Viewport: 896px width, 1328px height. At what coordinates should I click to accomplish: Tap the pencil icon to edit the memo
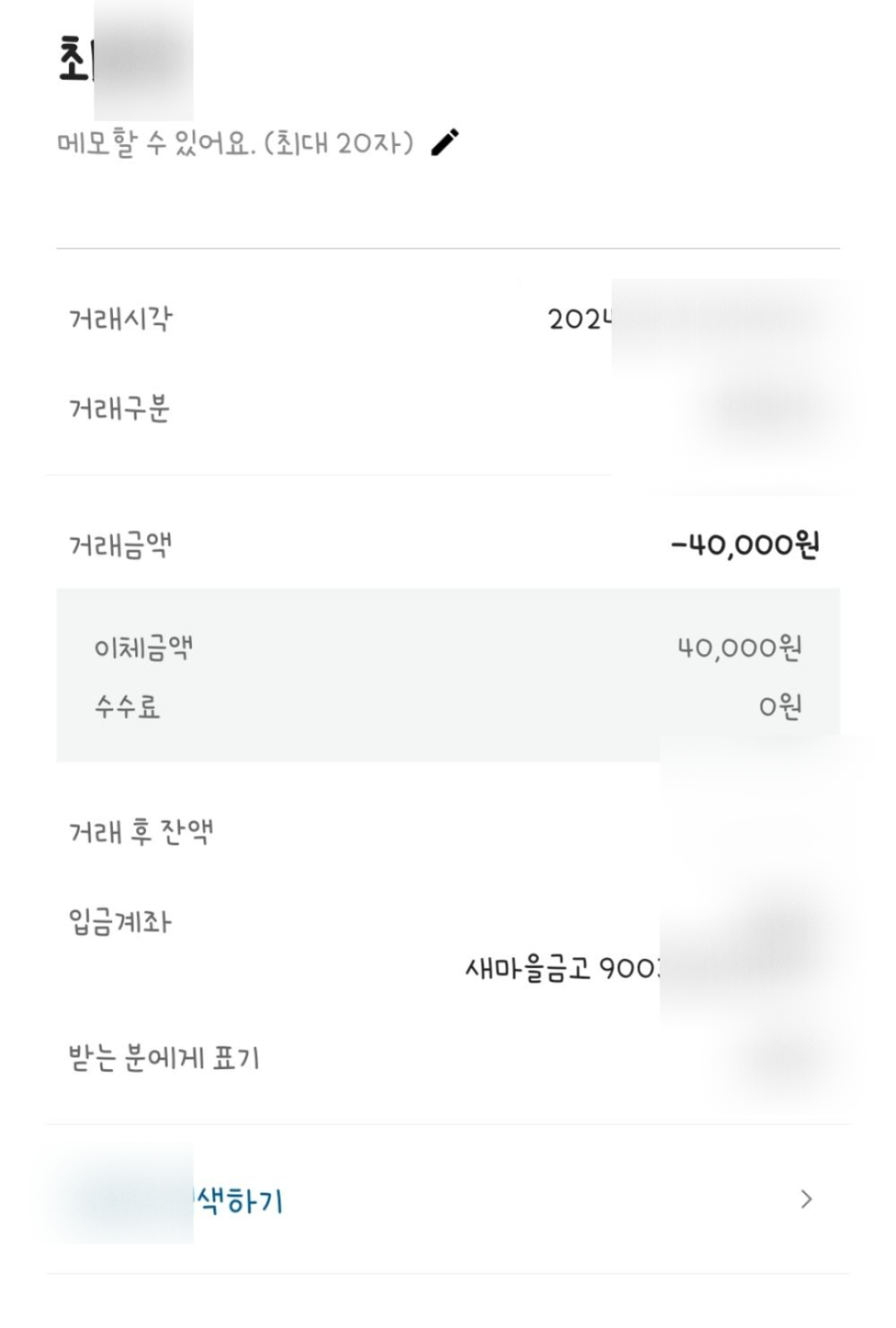tap(445, 142)
